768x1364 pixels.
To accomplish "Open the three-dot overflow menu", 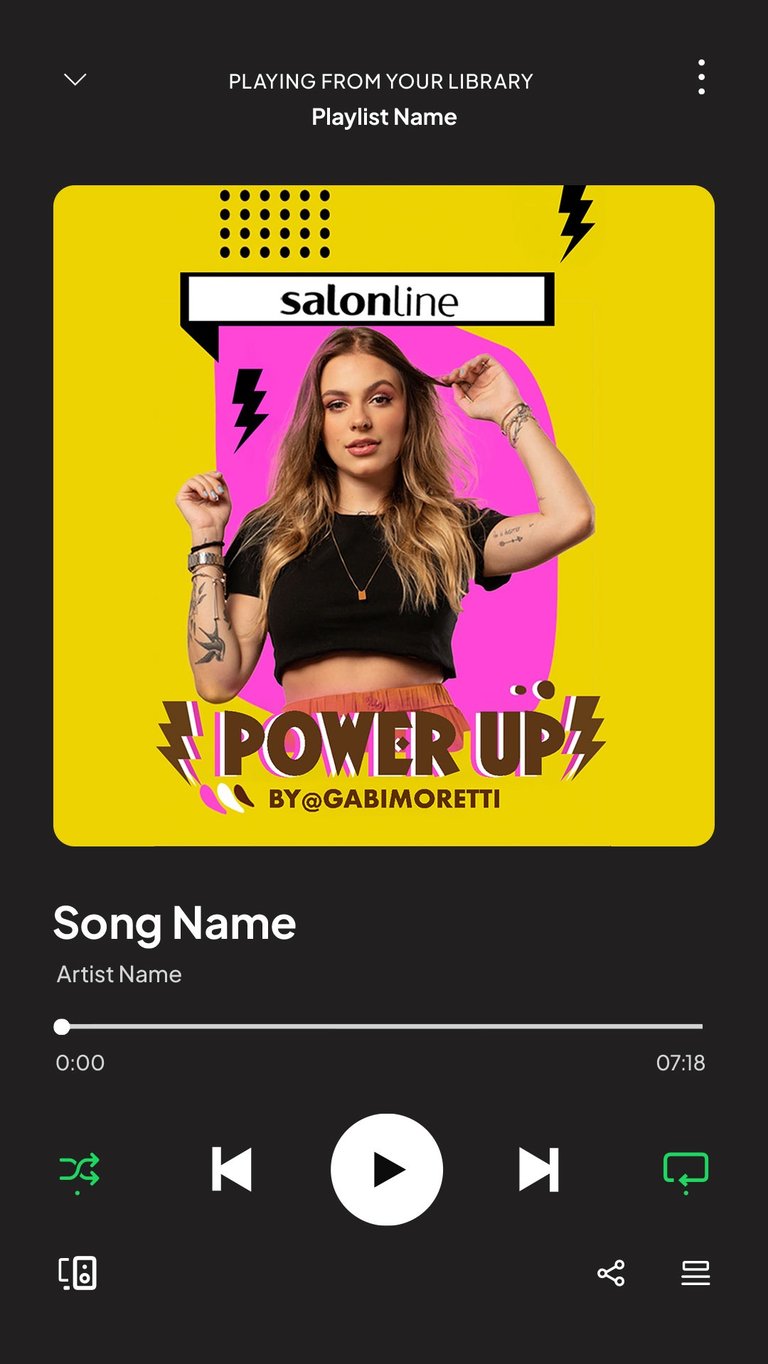I will click(701, 77).
